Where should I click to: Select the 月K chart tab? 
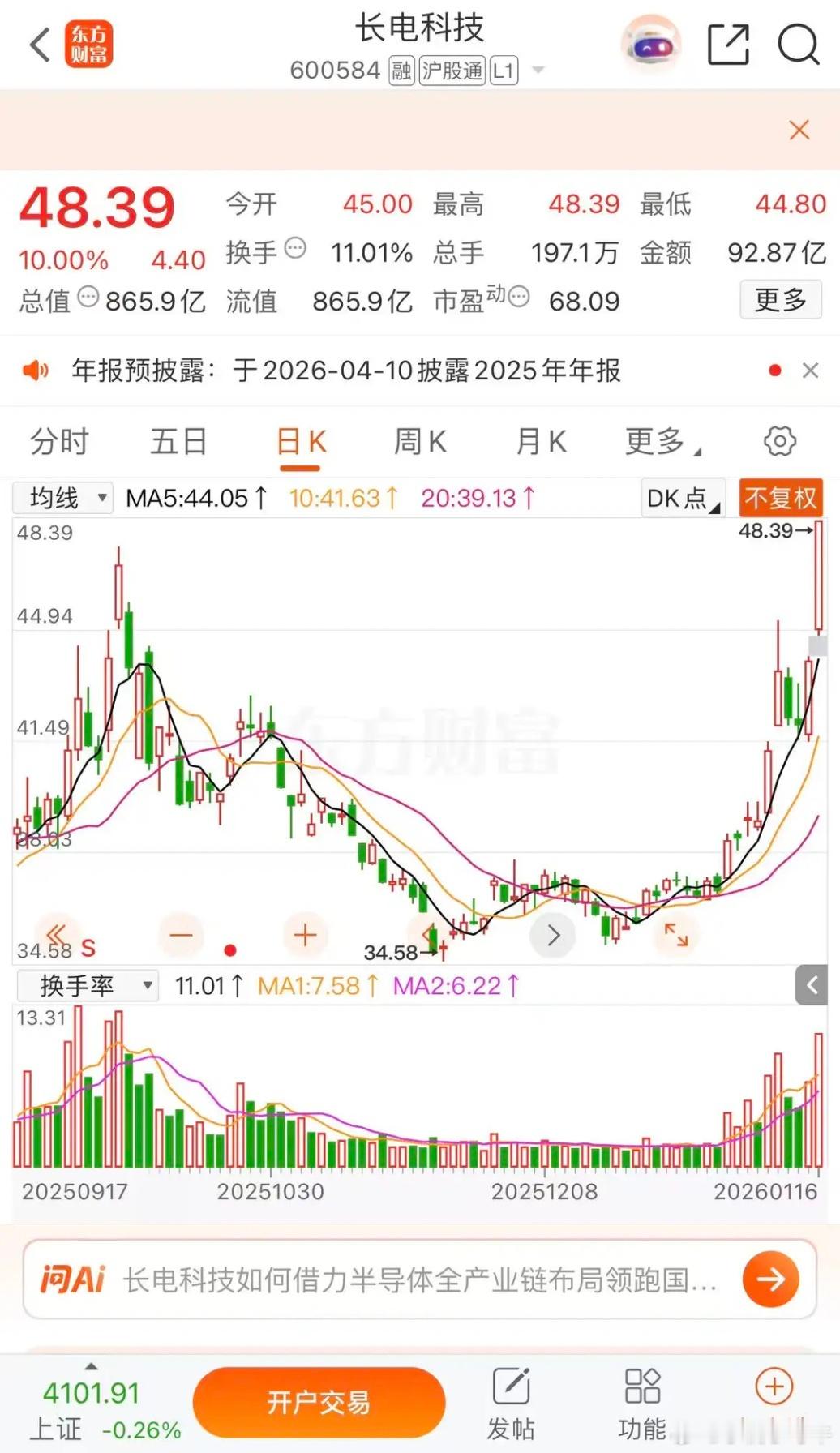[x=541, y=442]
